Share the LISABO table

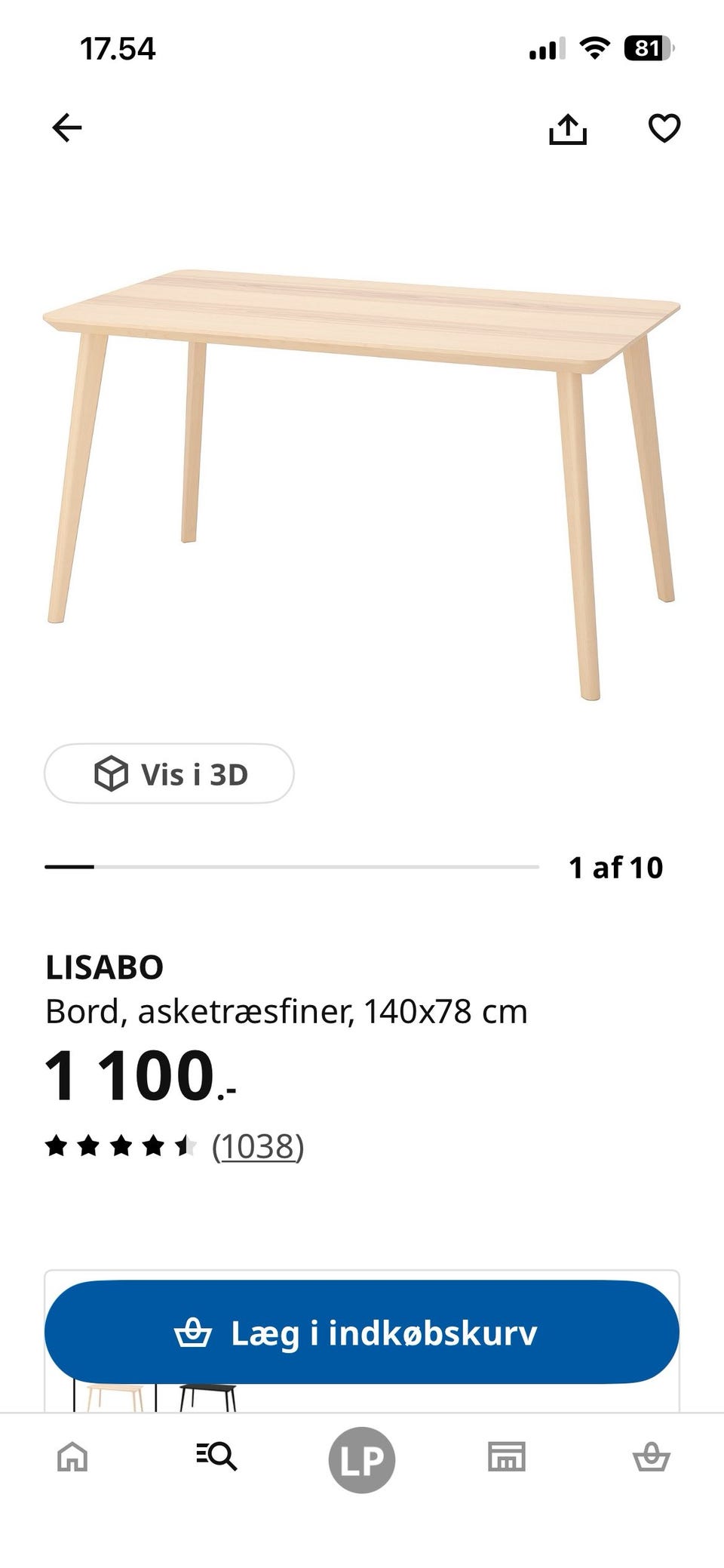567,128
